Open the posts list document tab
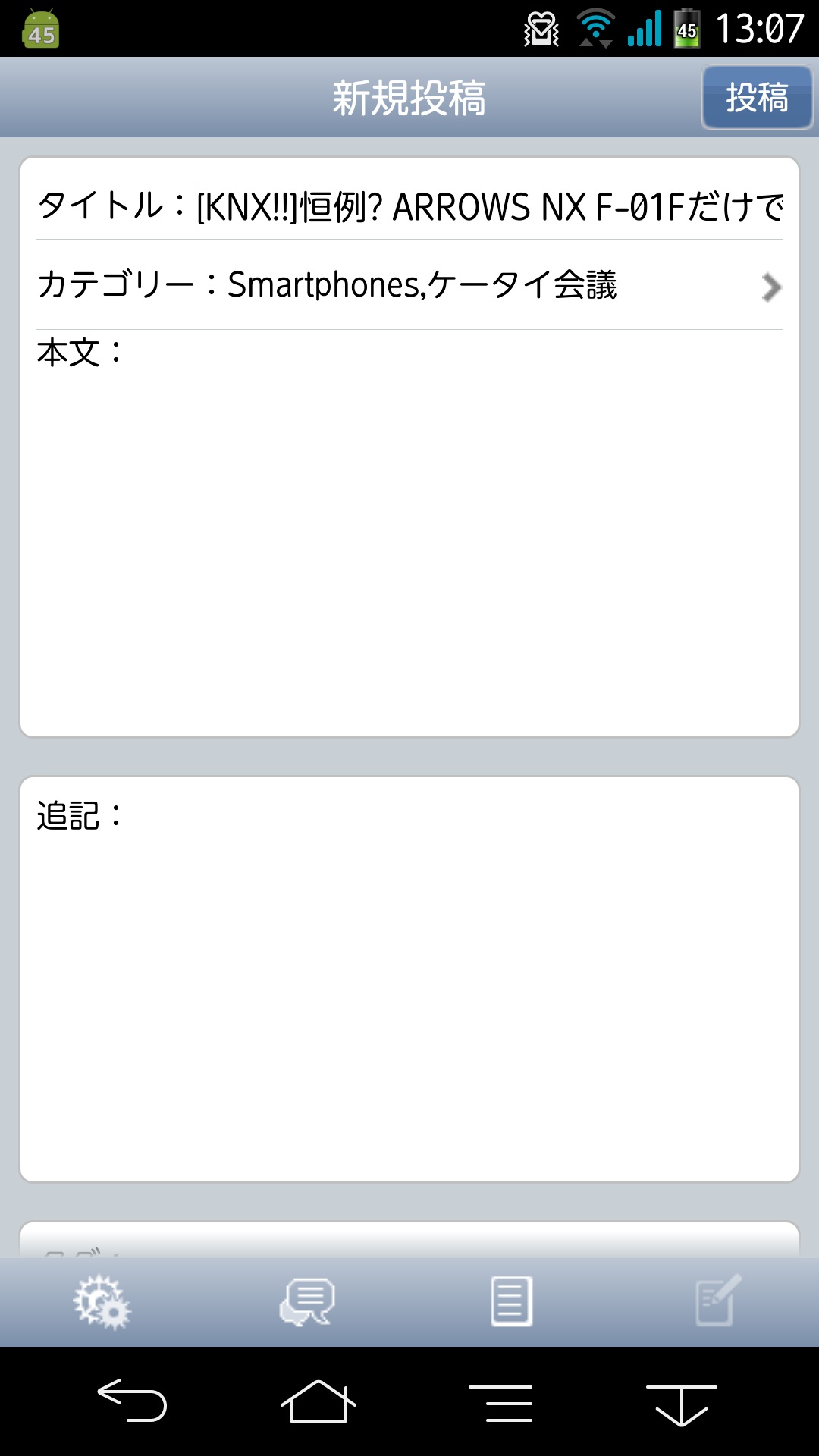This screenshot has height=1456, width=819. (512, 1301)
